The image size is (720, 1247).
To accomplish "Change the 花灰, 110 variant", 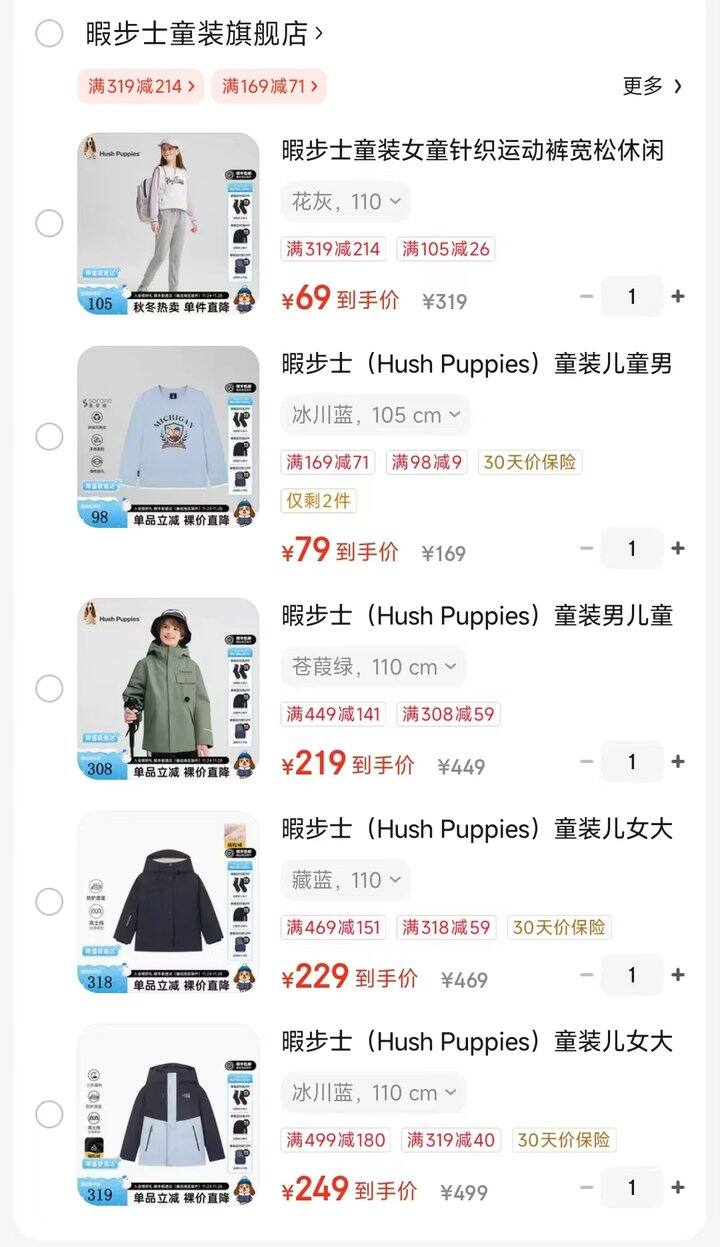I will click(x=345, y=202).
